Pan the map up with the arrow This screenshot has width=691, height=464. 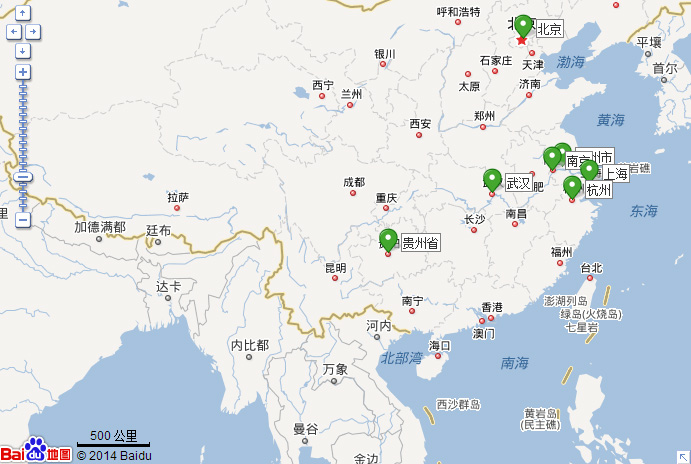click(23, 14)
